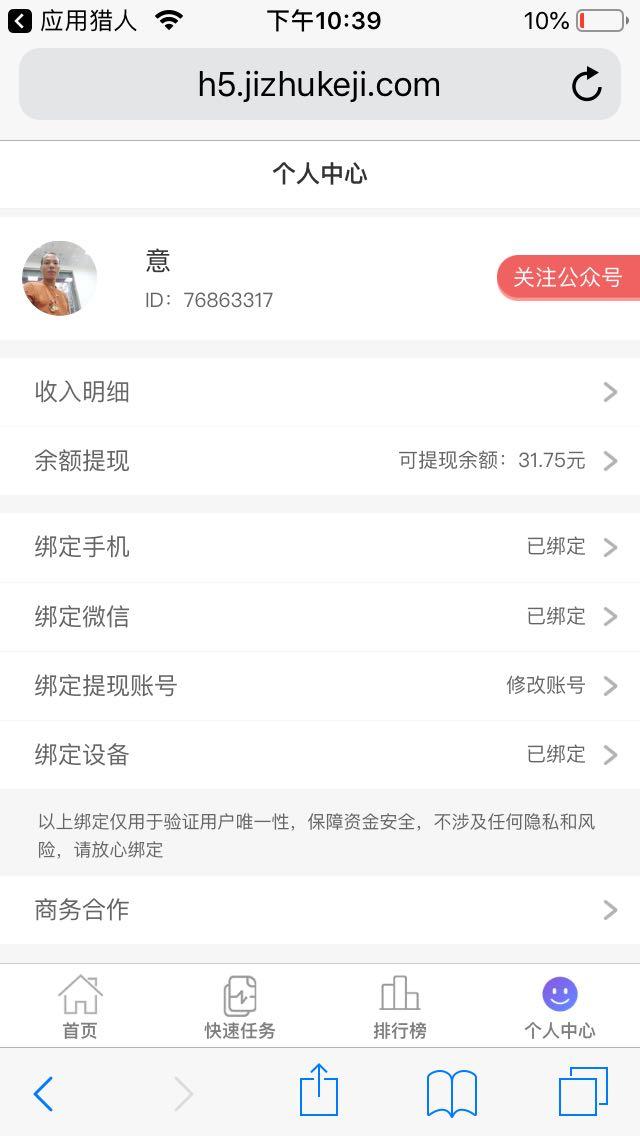Viewport: 640px width, 1136px height.
Task: Share this page from Safari
Action: (x=319, y=1091)
